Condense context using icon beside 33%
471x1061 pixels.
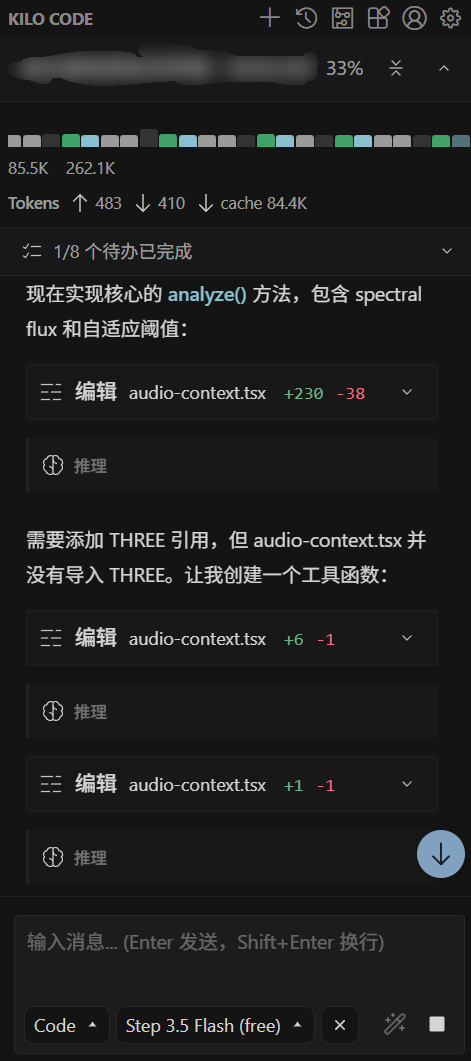click(x=396, y=68)
